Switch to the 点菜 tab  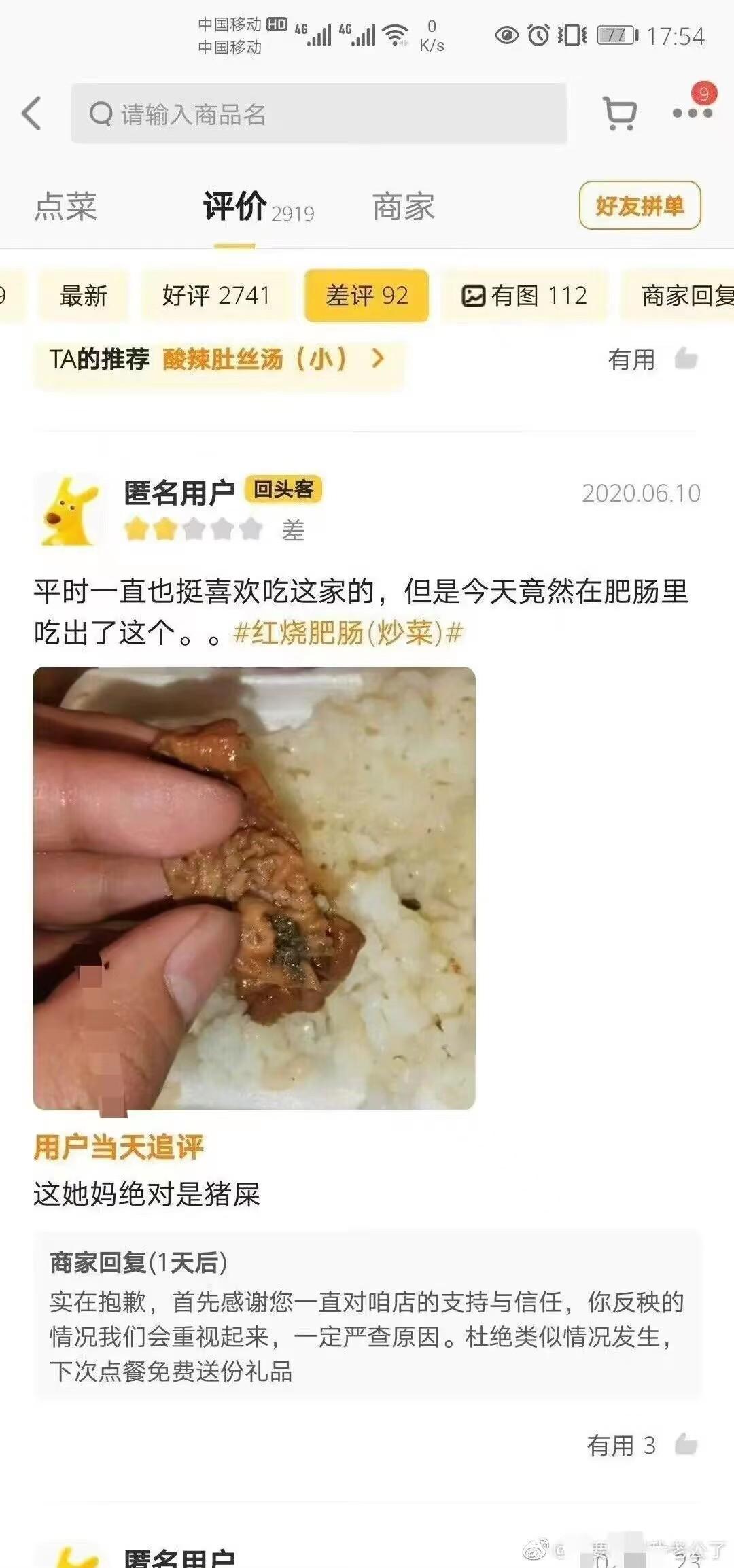66,206
